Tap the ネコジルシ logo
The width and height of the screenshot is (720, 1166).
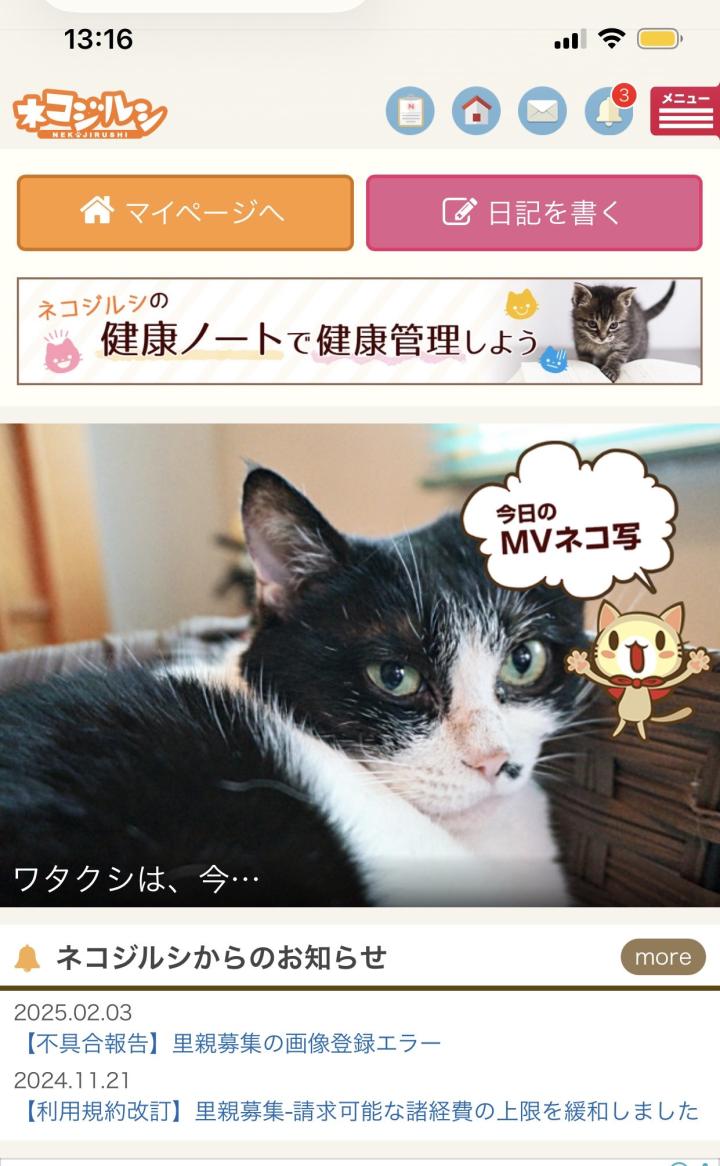(90, 114)
